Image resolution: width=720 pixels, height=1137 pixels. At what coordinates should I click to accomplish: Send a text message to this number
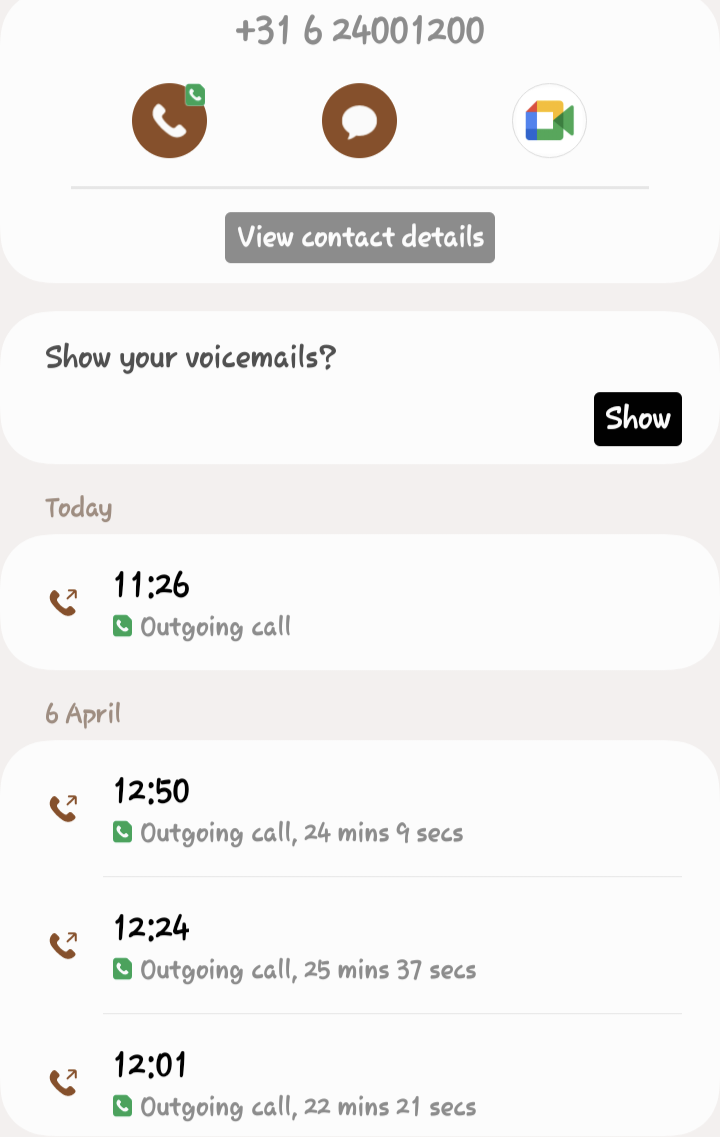point(359,121)
